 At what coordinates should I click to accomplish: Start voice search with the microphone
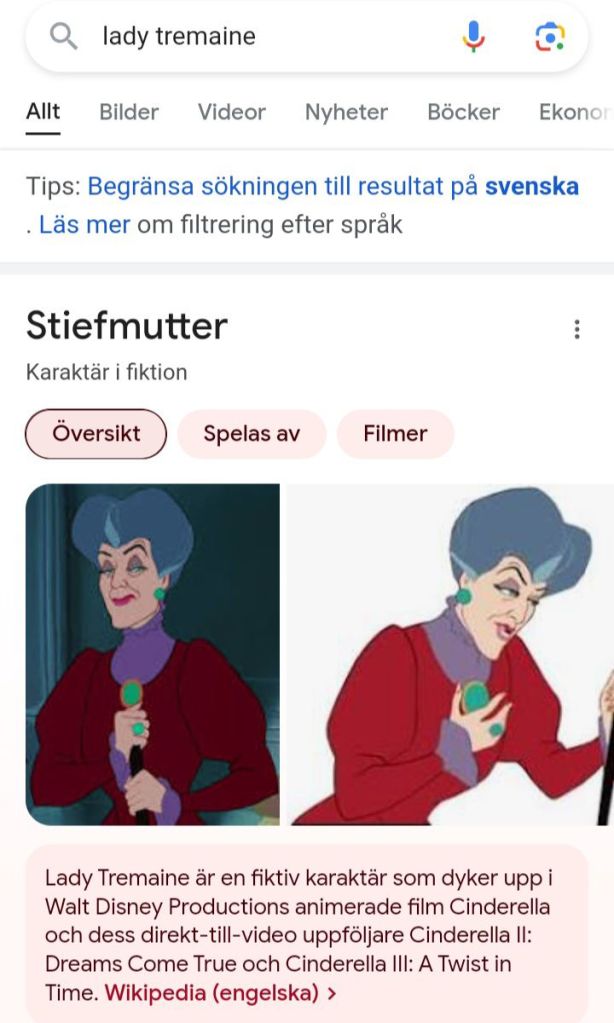(473, 37)
